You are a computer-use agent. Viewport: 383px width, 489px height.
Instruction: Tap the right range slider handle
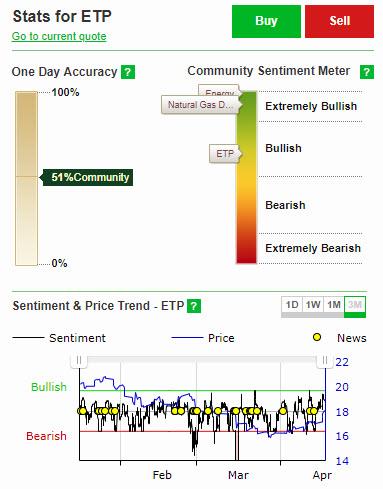325,361
